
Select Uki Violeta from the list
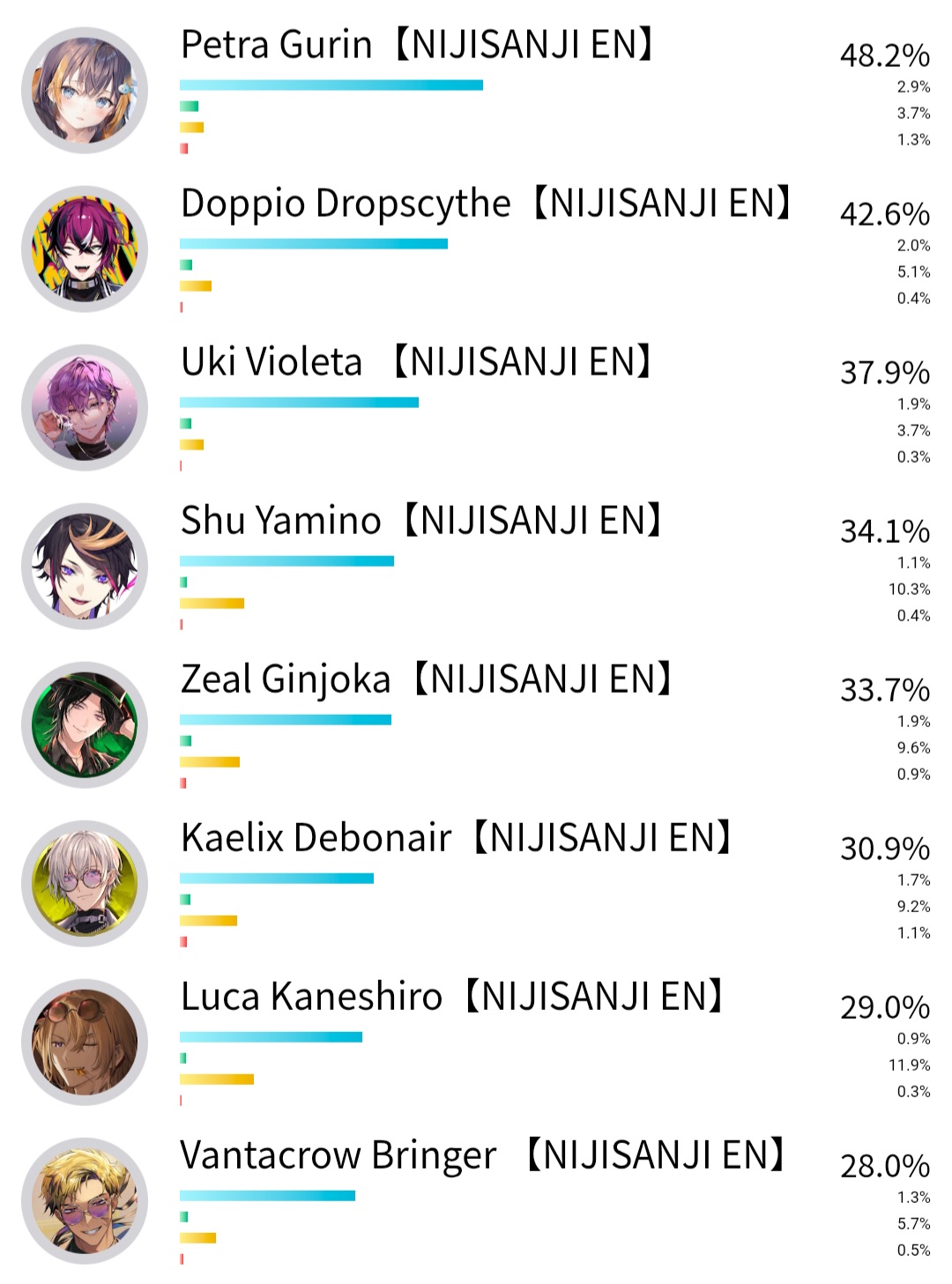click(x=476, y=407)
